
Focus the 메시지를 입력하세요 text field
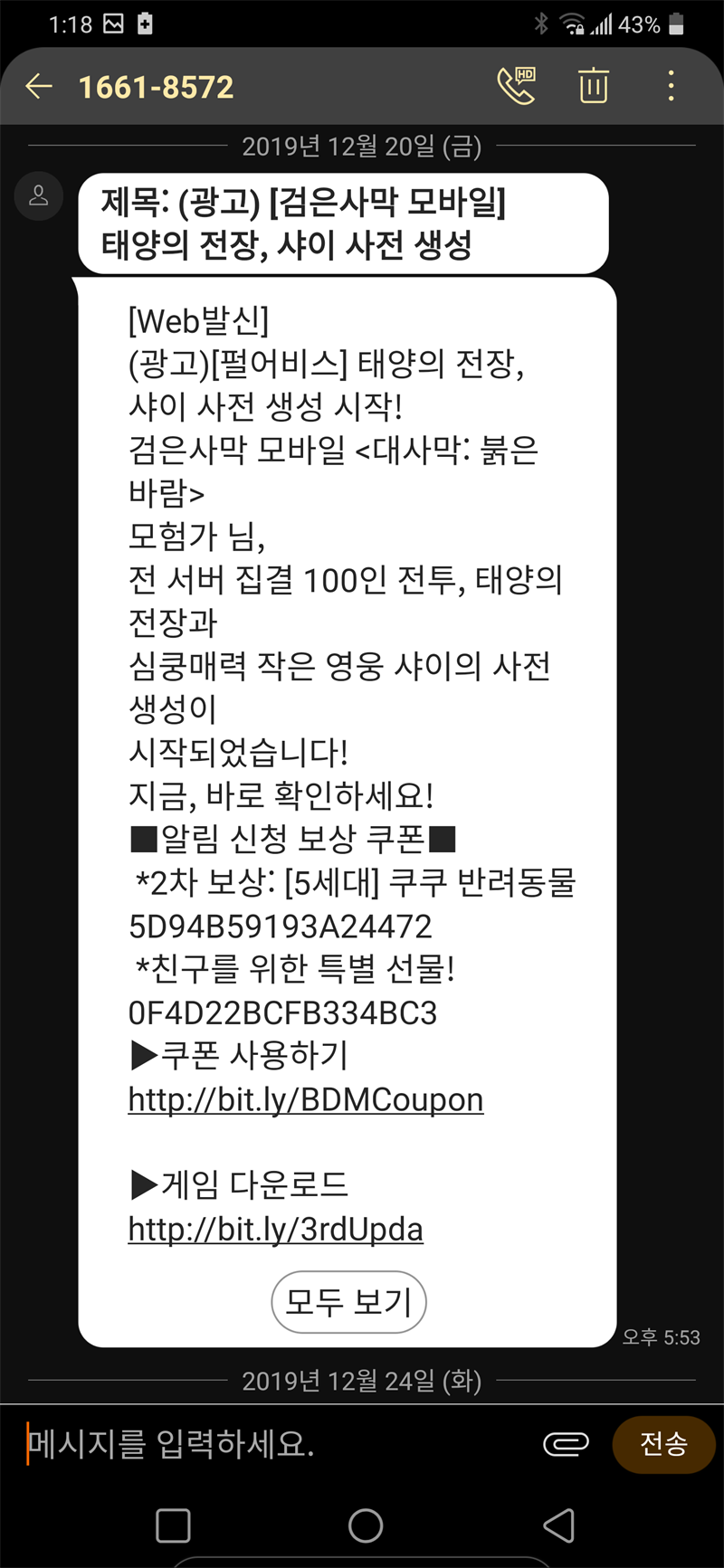tap(271, 1443)
